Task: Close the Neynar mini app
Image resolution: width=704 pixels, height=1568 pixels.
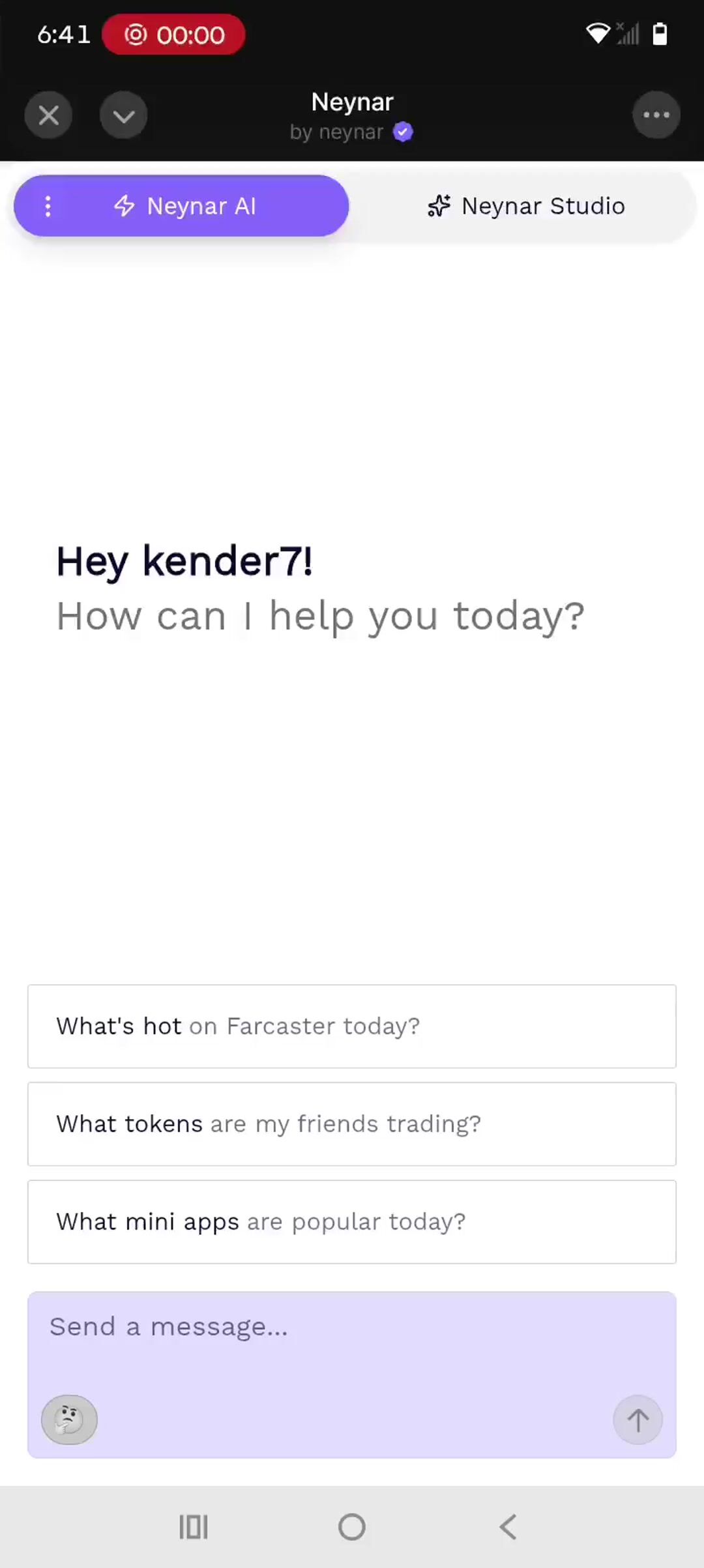Action: [x=48, y=115]
